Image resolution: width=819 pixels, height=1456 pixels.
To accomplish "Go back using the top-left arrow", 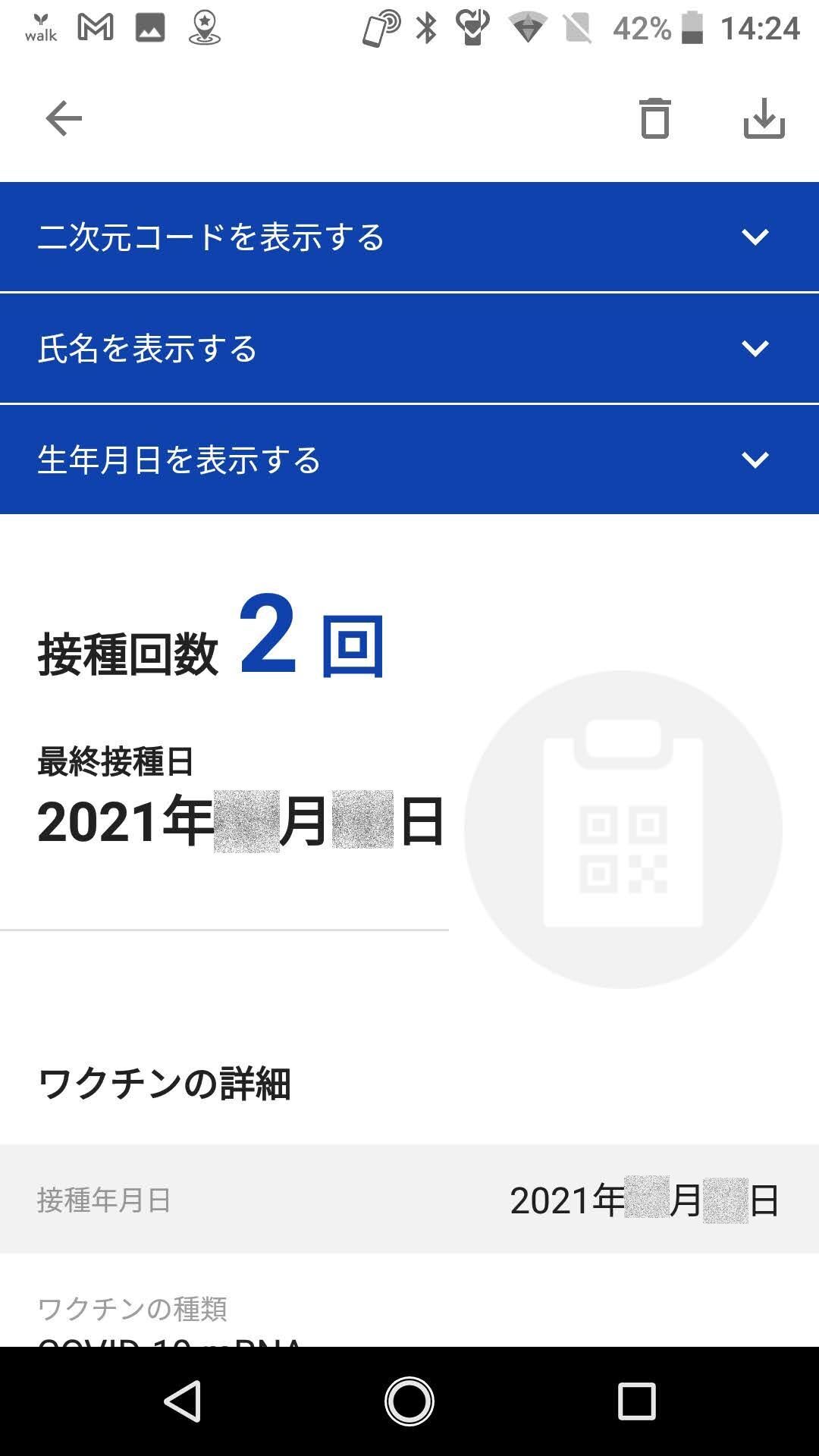I will point(64,118).
